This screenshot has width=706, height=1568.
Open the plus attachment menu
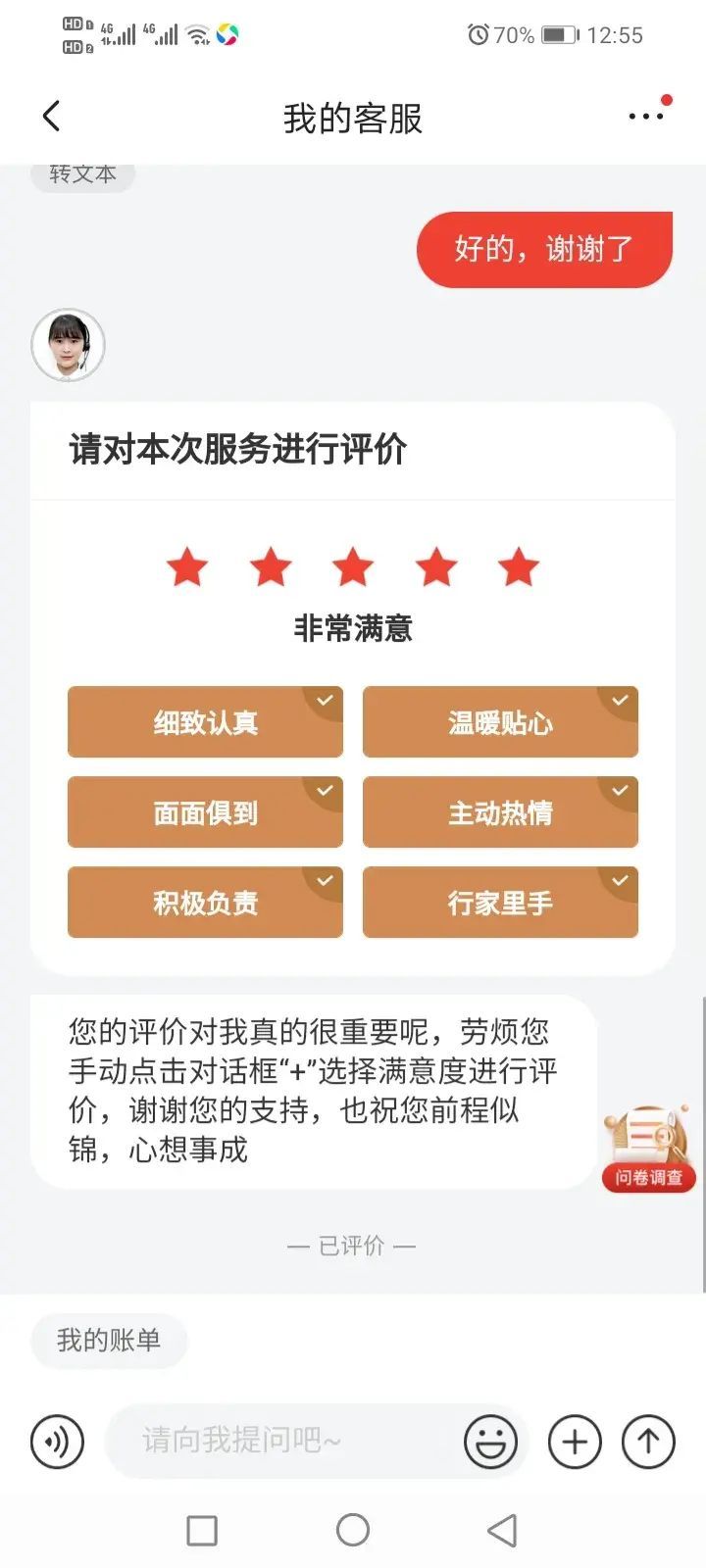tap(575, 1442)
